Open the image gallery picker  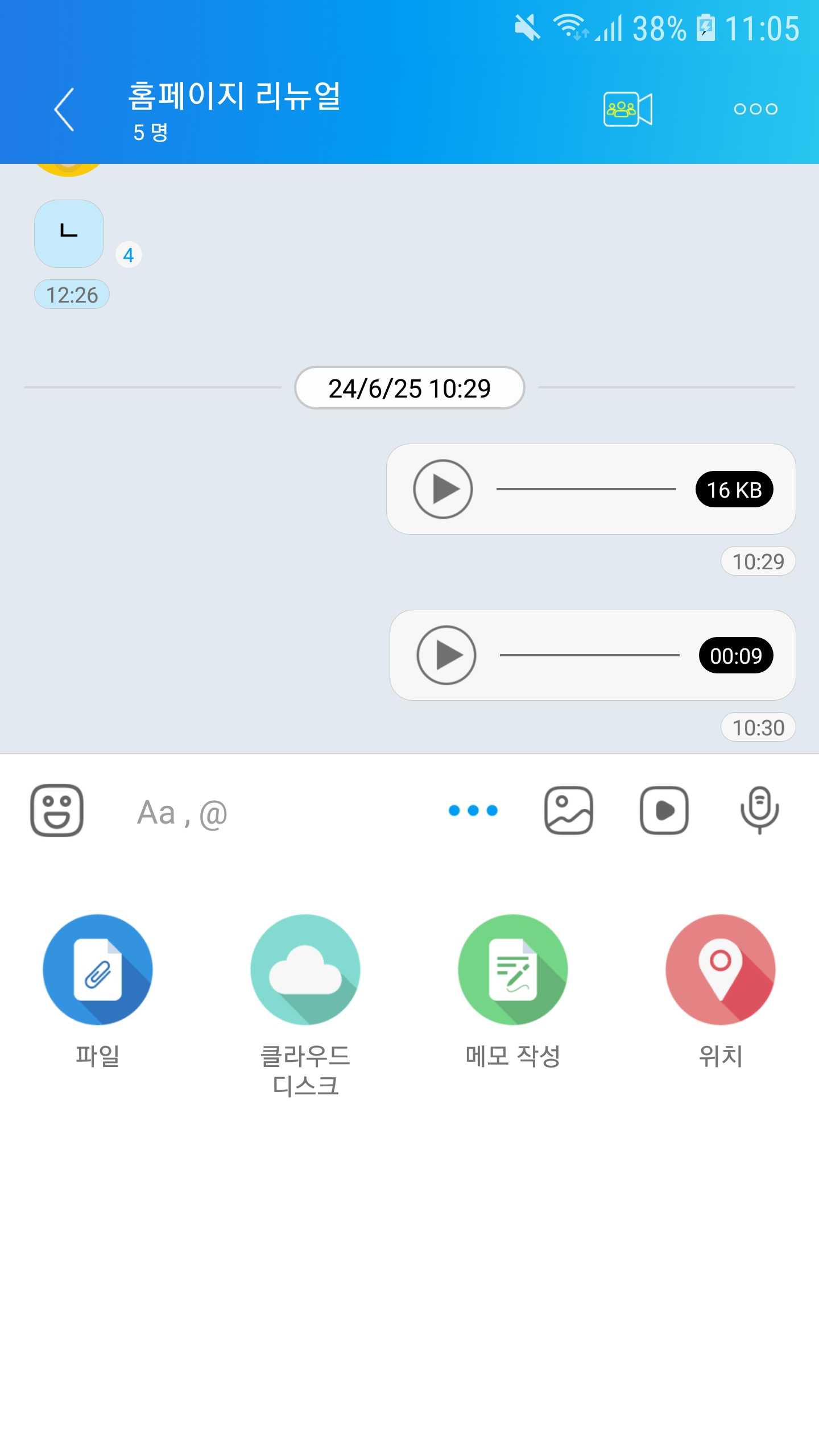[x=569, y=810]
